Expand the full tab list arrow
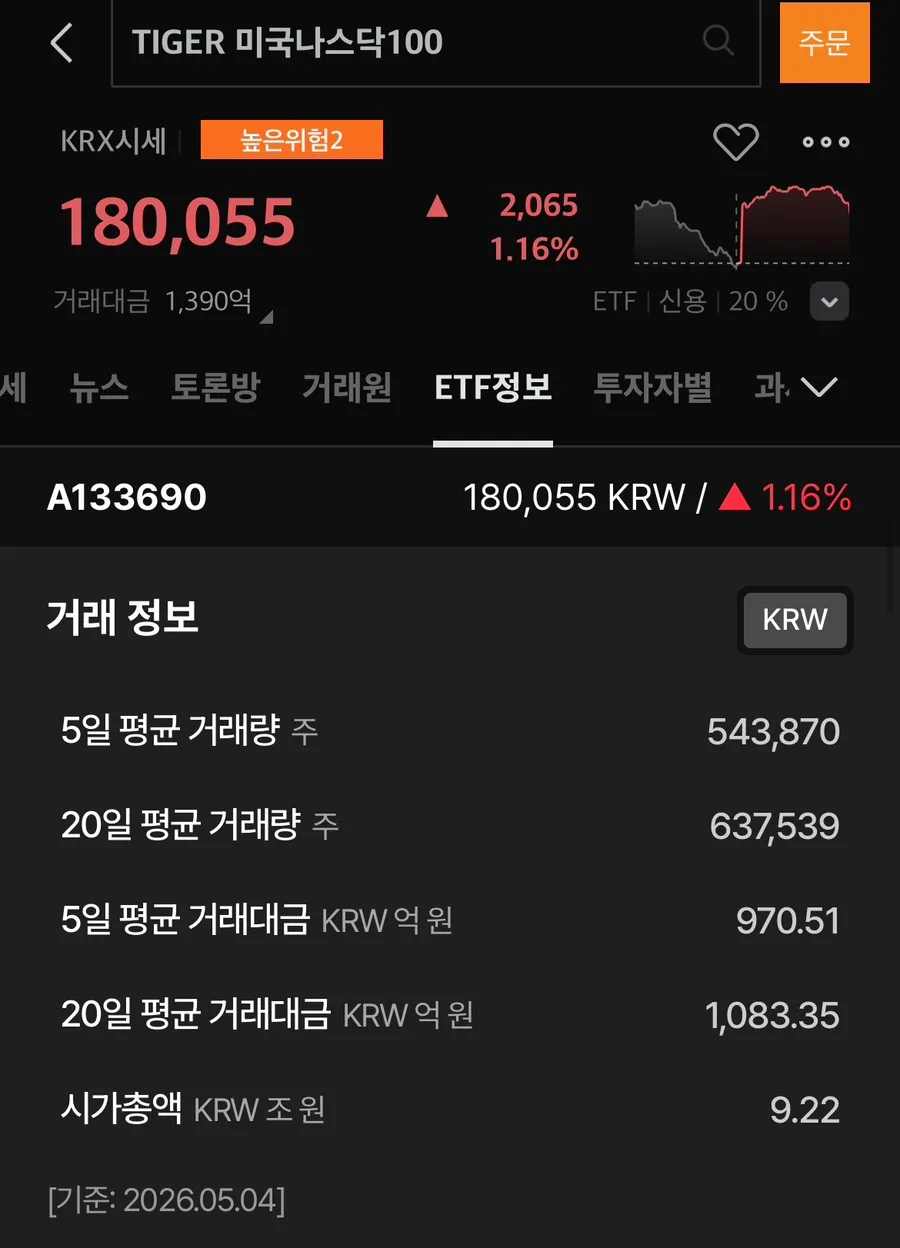 click(x=820, y=388)
